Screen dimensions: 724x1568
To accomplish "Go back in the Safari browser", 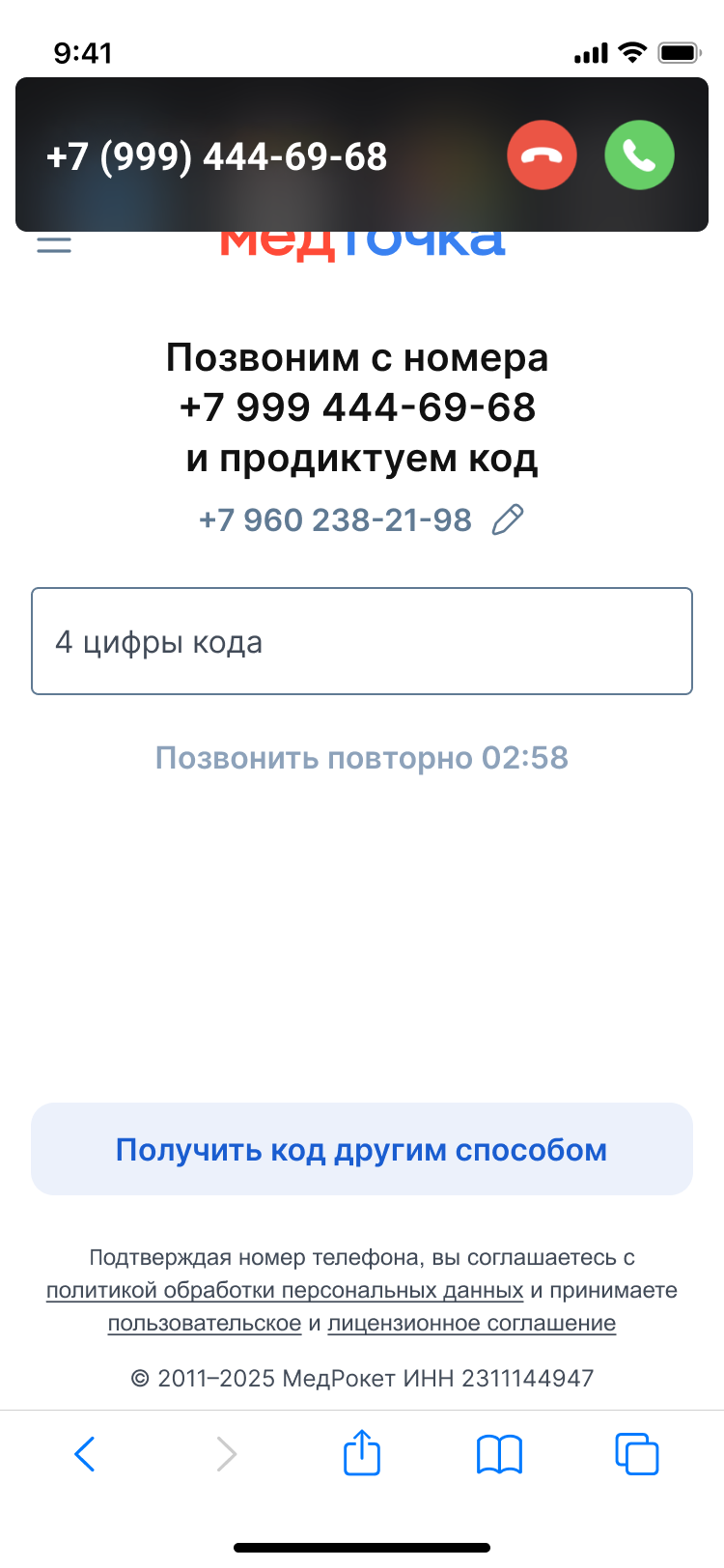I will 85,1453.
